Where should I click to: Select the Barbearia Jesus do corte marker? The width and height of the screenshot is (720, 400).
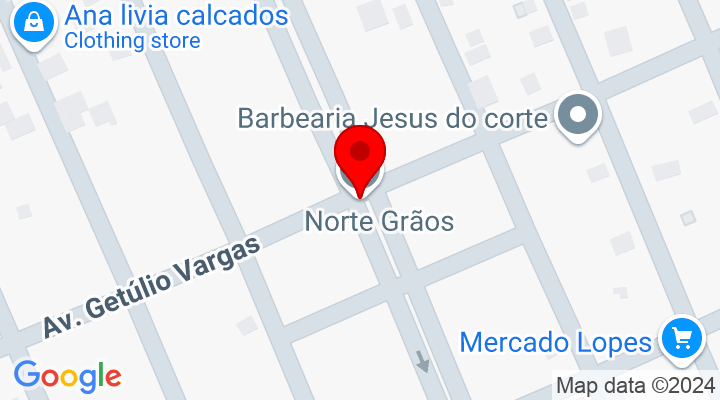pos(577,115)
